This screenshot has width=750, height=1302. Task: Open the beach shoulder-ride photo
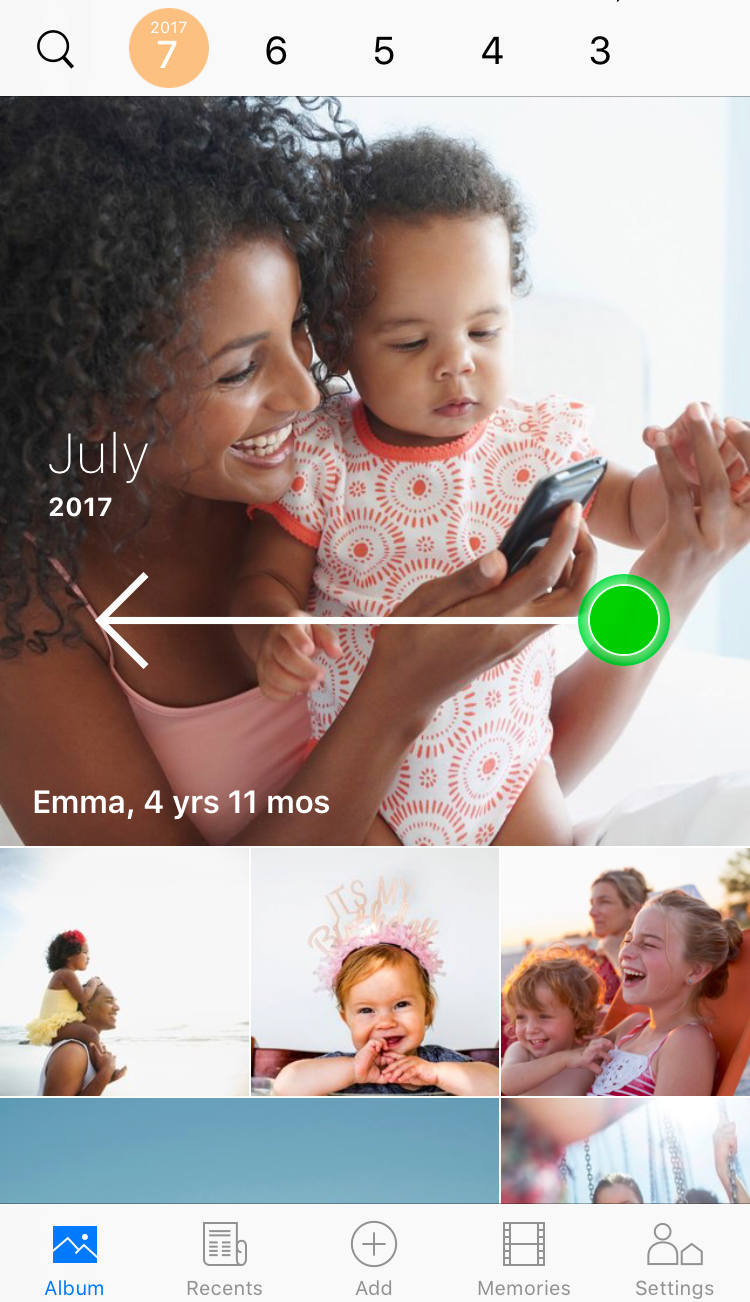pos(124,972)
